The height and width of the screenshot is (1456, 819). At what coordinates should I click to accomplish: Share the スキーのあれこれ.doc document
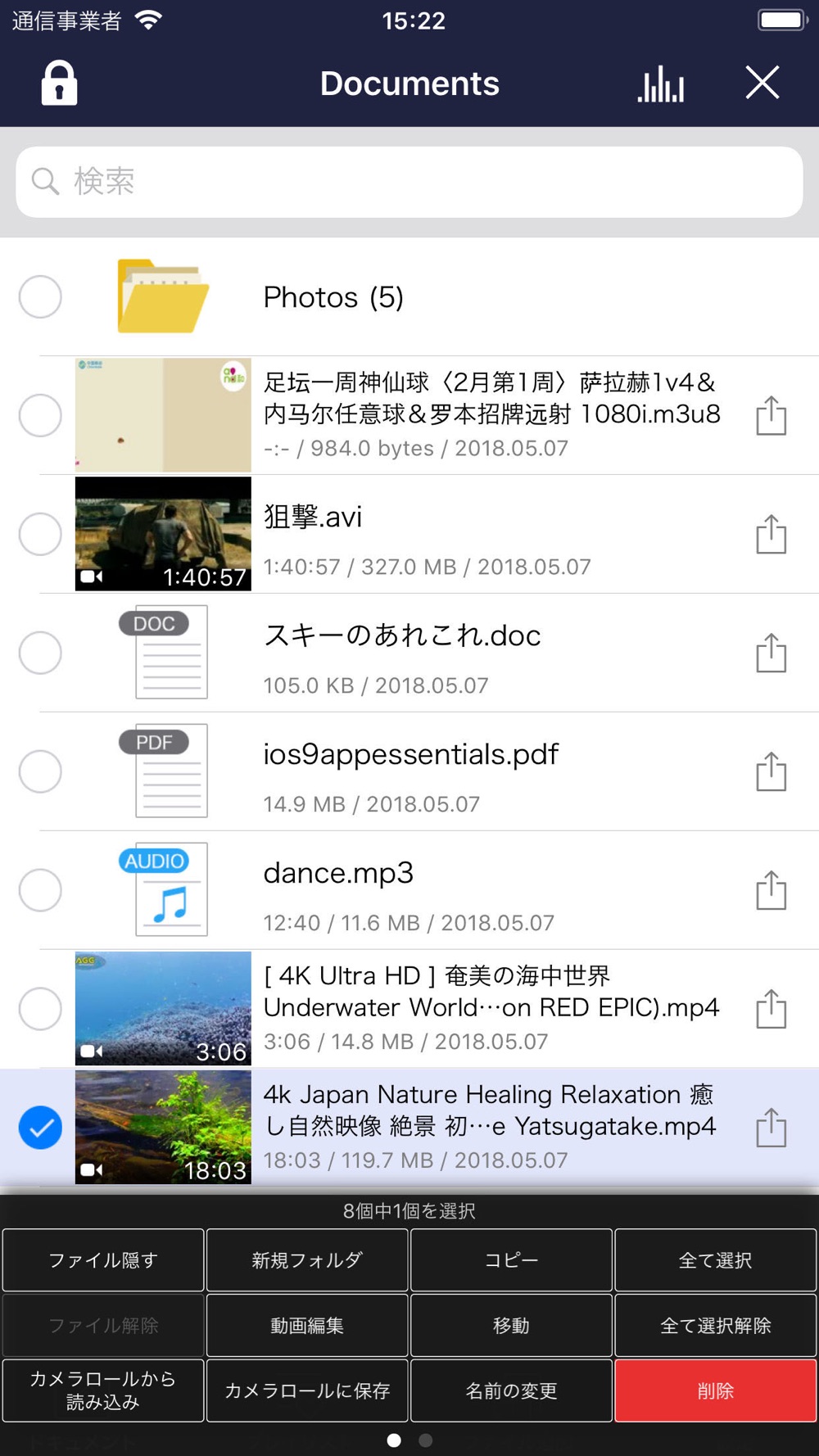(x=771, y=653)
